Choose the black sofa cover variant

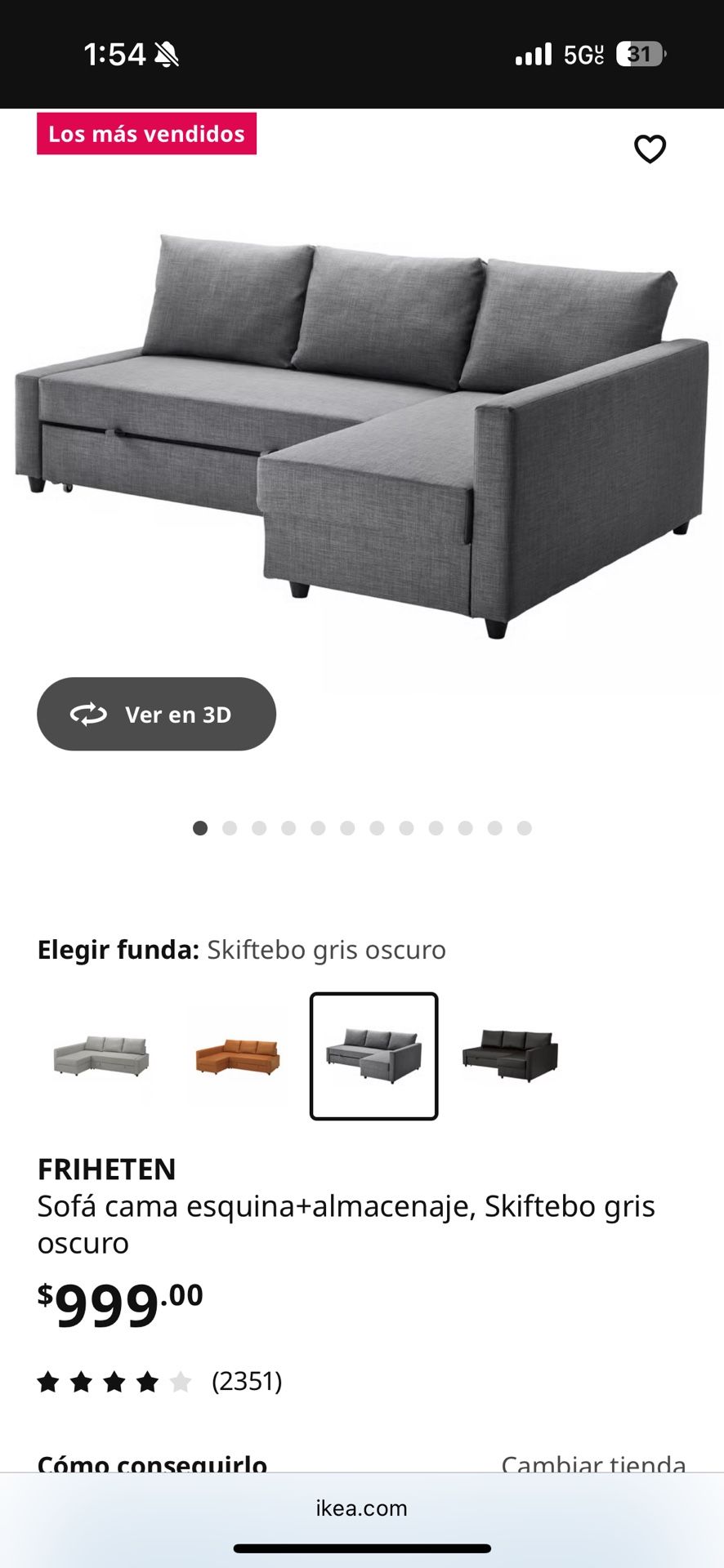pos(509,1056)
